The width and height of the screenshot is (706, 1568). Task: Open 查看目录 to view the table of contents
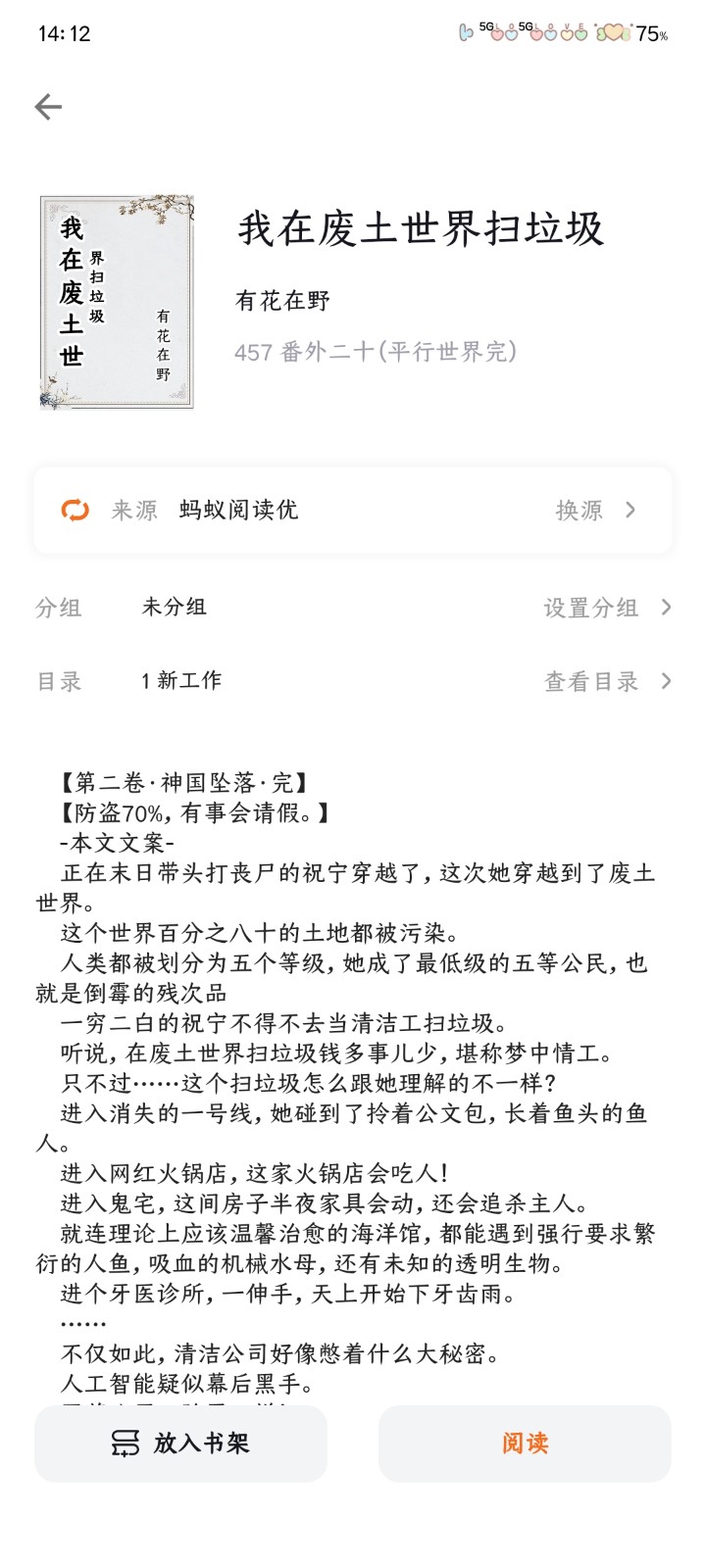[x=606, y=681]
